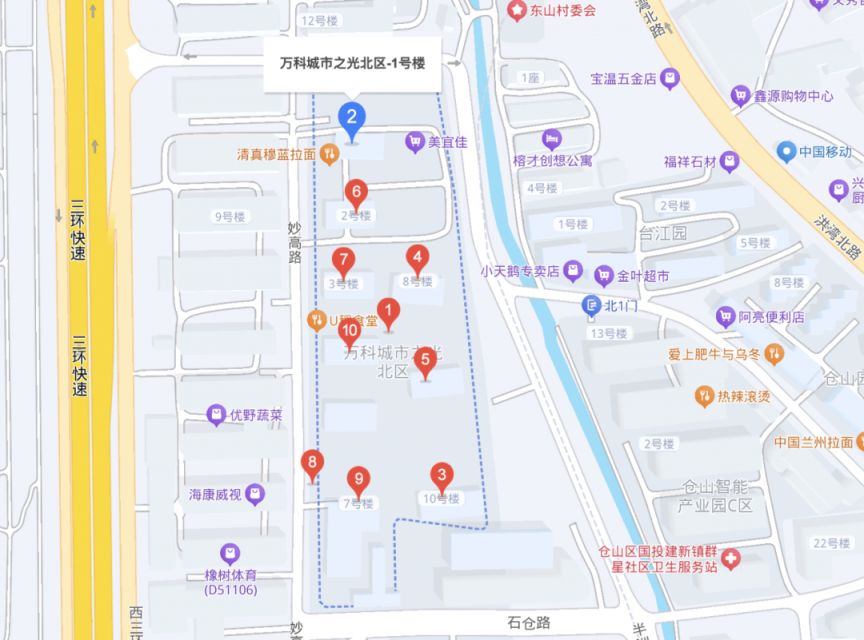
Task: Open the 优野蔬菜 shop point
Action: pos(216,414)
